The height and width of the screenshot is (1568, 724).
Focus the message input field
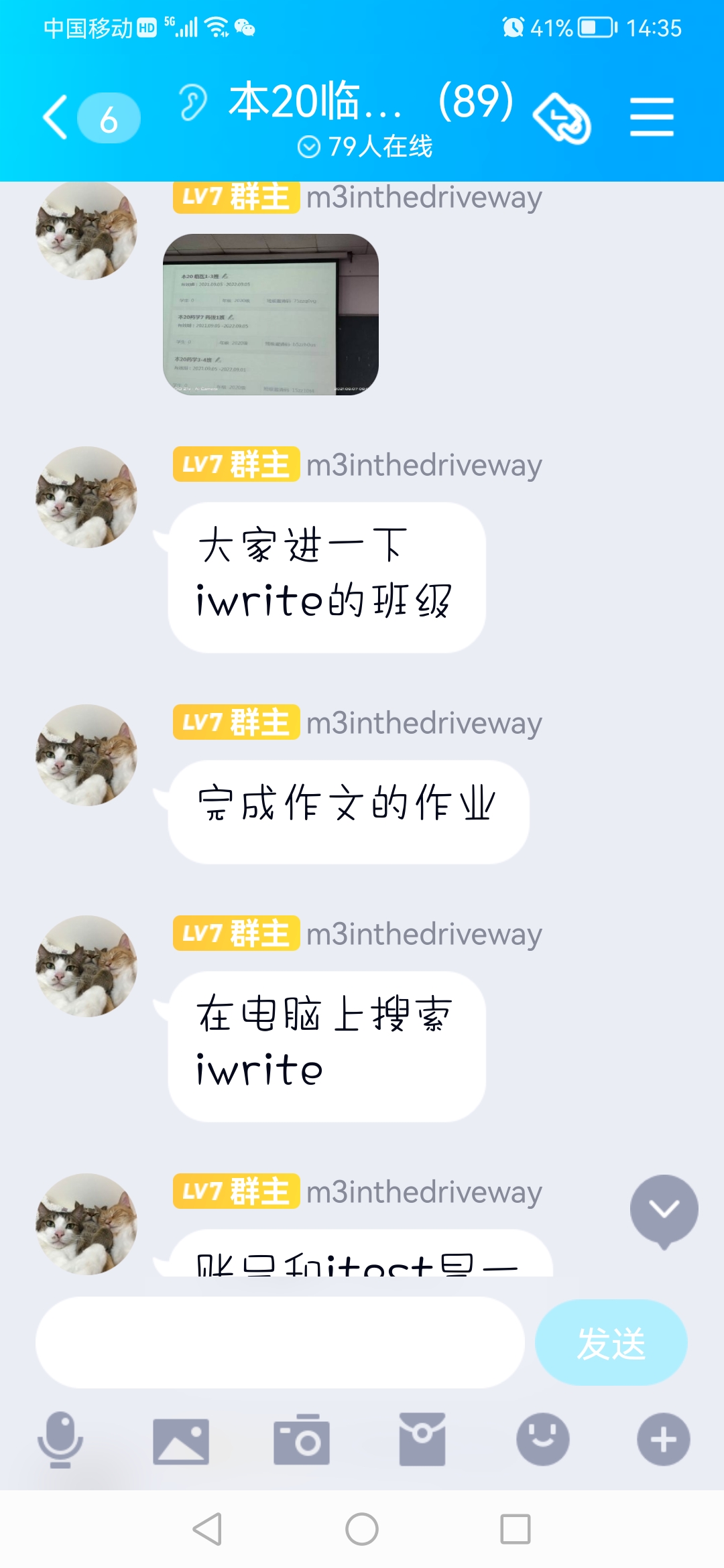coord(280,1342)
